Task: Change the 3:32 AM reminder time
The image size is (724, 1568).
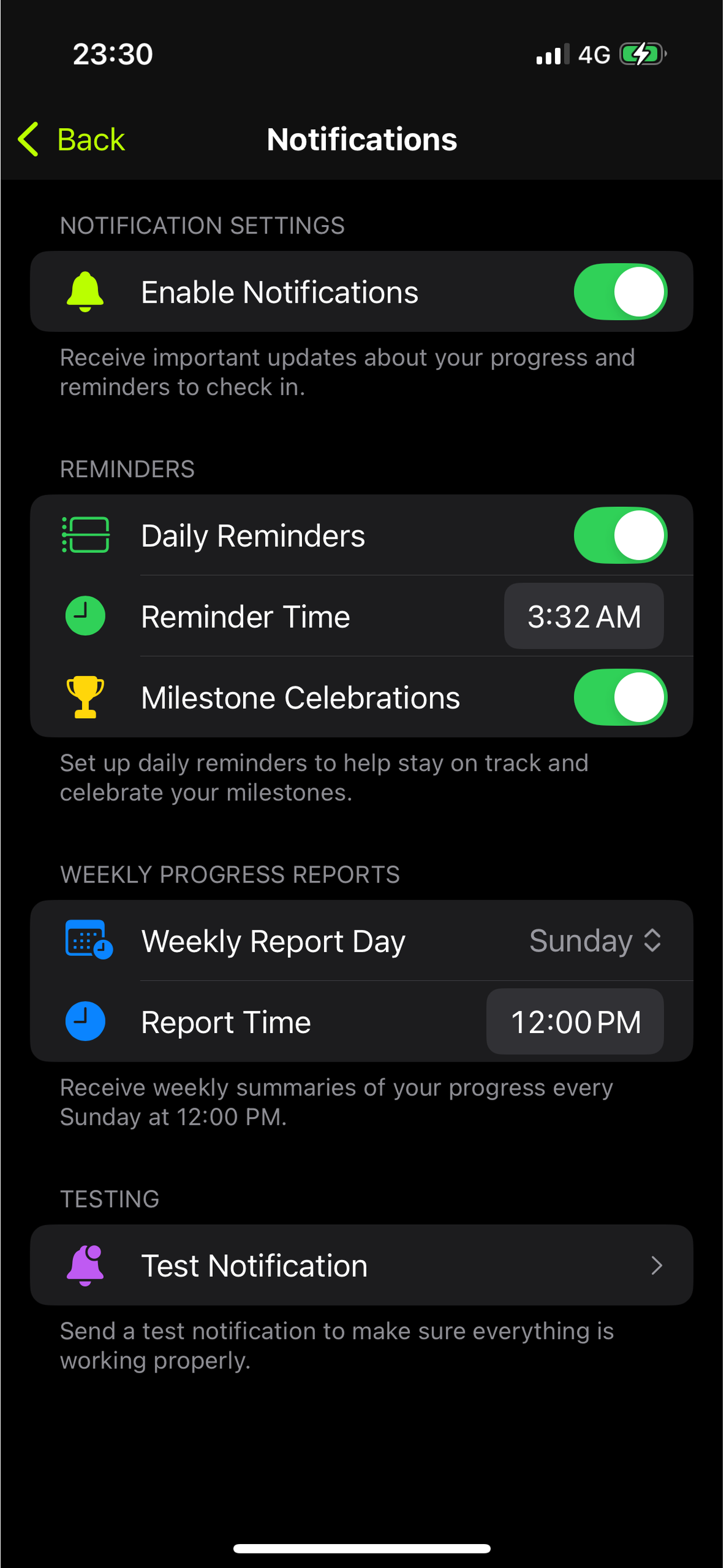Action: pyautogui.click(x=583, y=617)
